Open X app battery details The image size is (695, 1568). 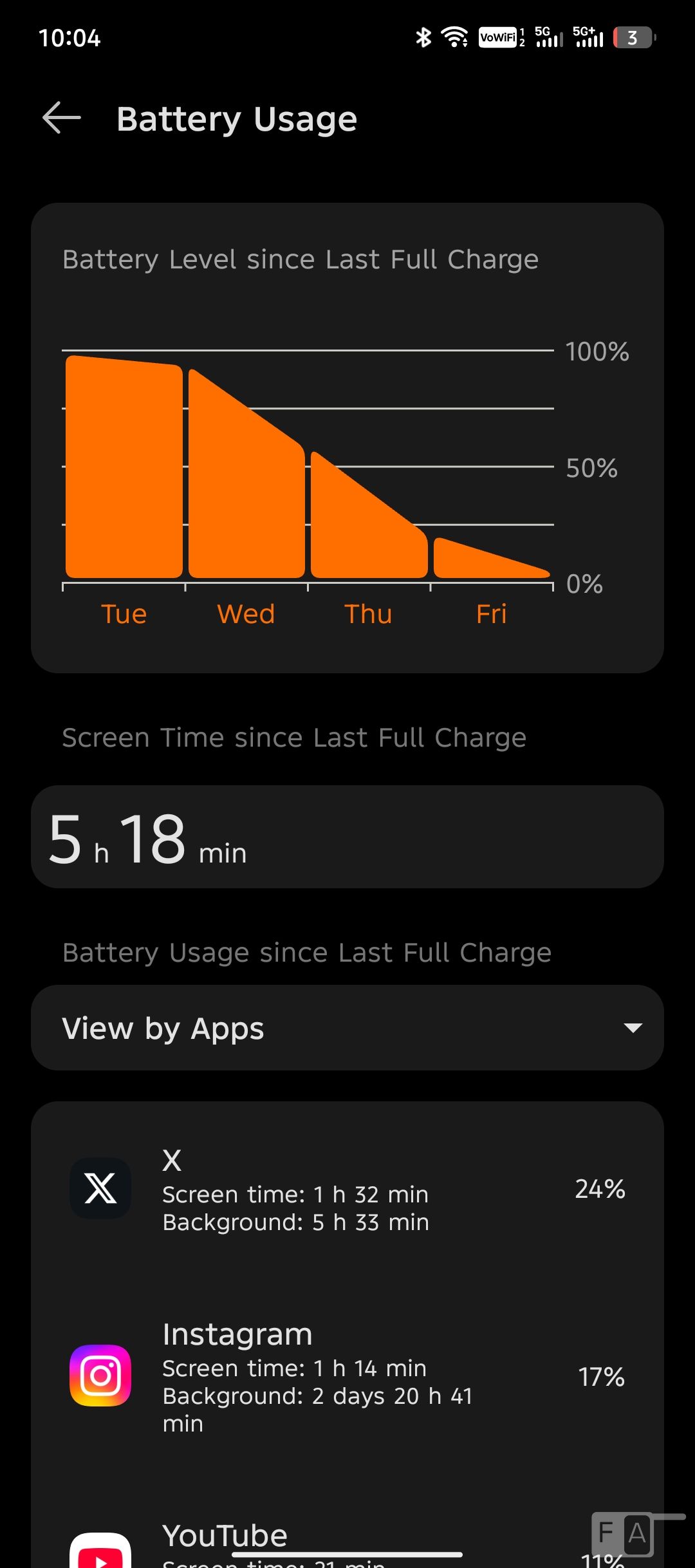(x=347, y=1188)
